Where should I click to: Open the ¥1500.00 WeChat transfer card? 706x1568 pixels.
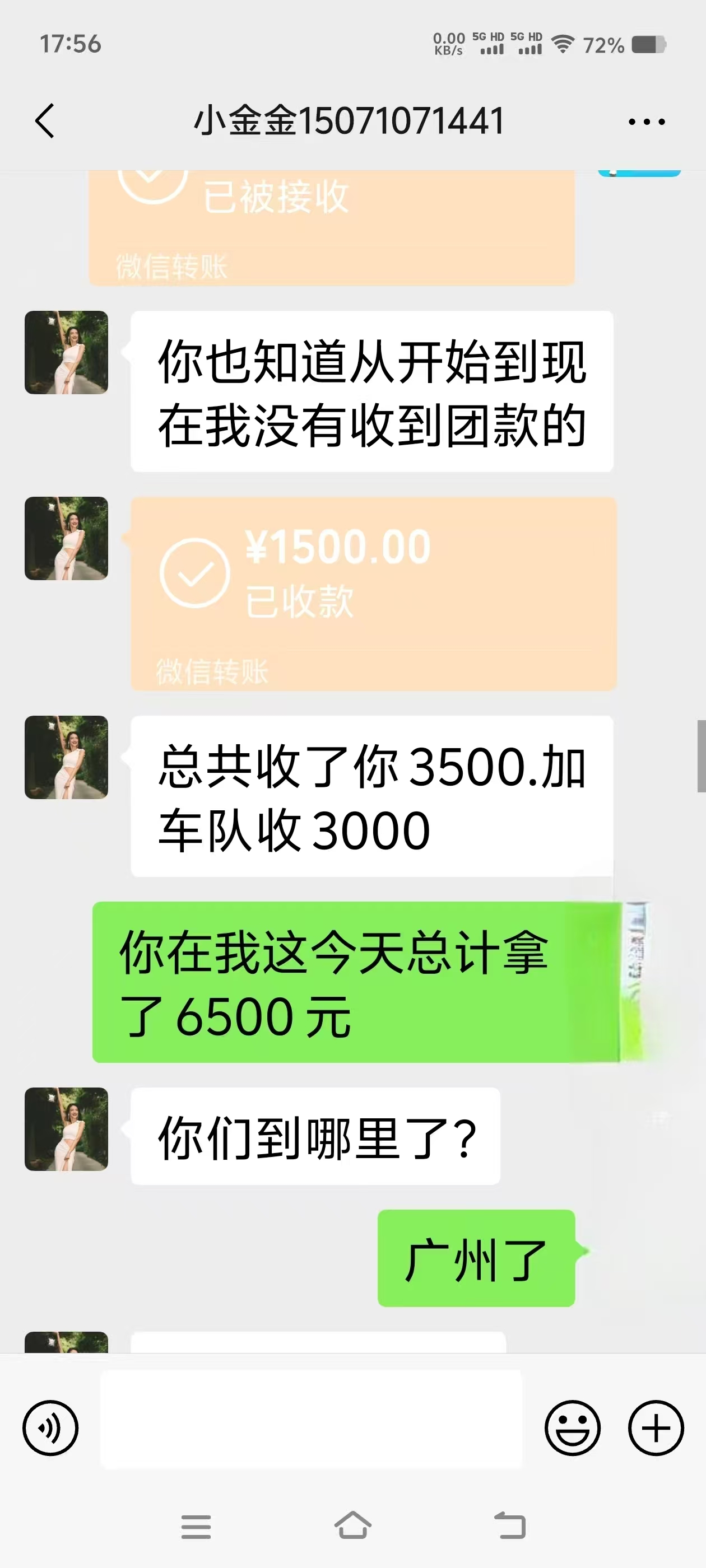click(x=373, y=594)
